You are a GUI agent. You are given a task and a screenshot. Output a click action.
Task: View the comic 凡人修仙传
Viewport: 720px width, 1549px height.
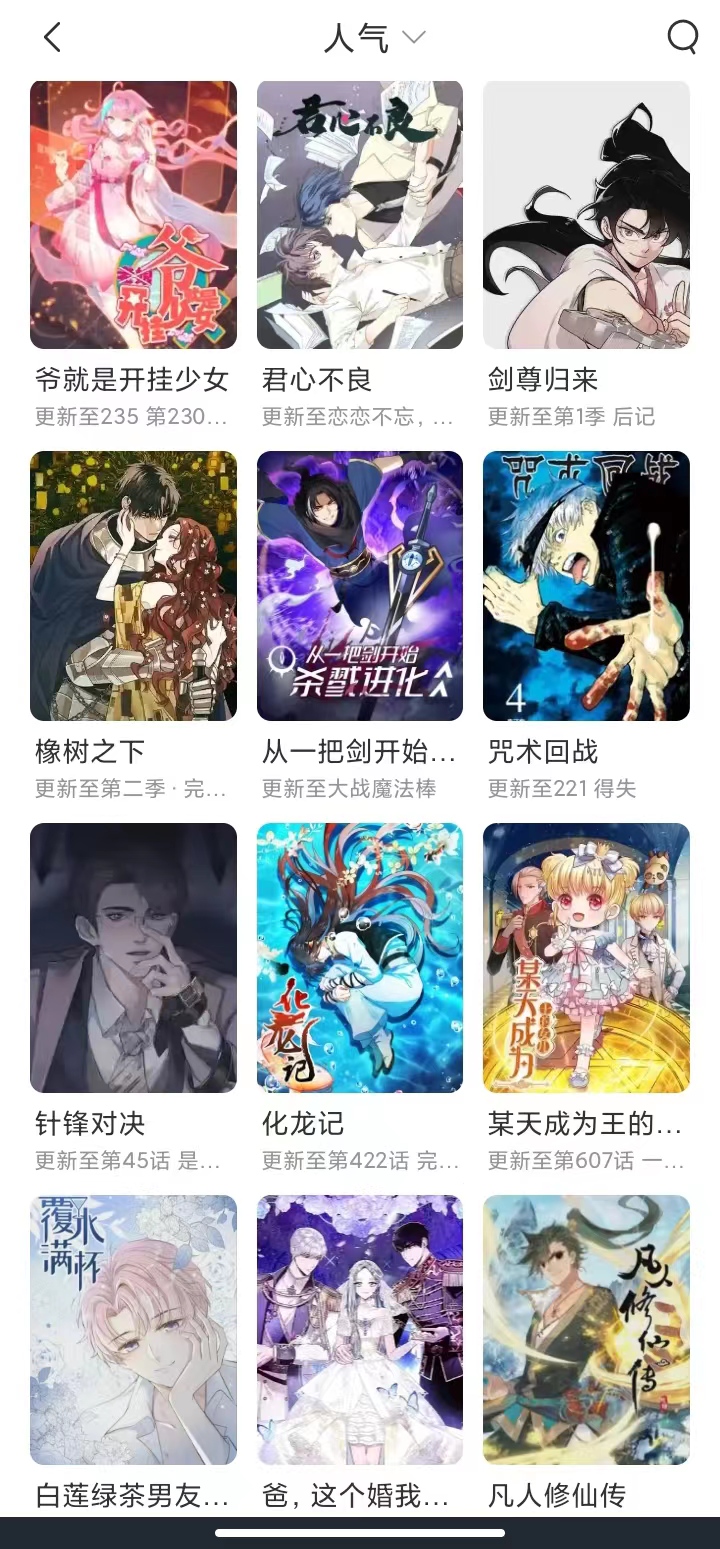coord(586,1330)
